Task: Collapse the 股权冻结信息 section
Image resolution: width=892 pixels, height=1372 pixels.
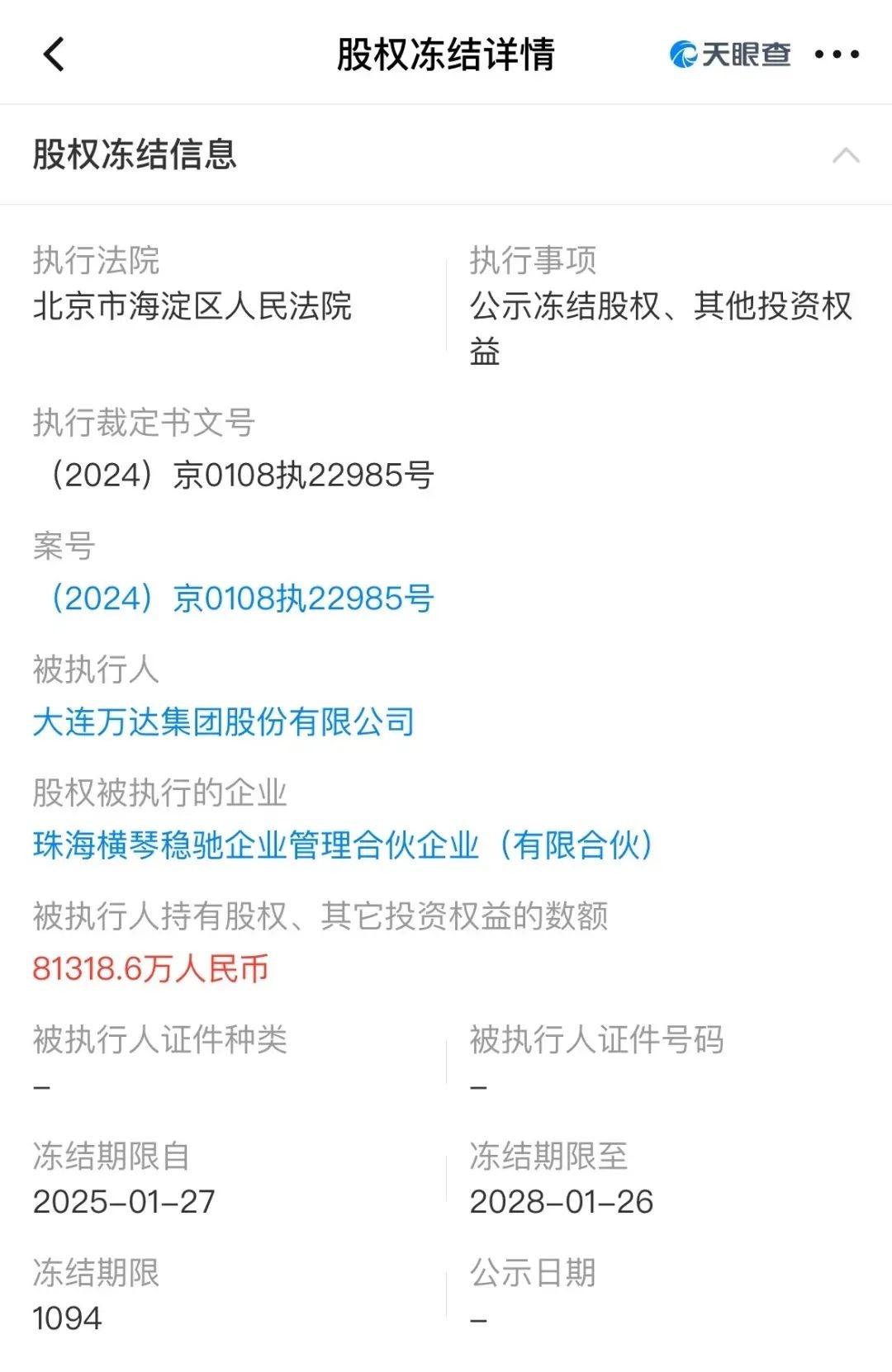Action: pyautogui.click(x=846, y=155)
